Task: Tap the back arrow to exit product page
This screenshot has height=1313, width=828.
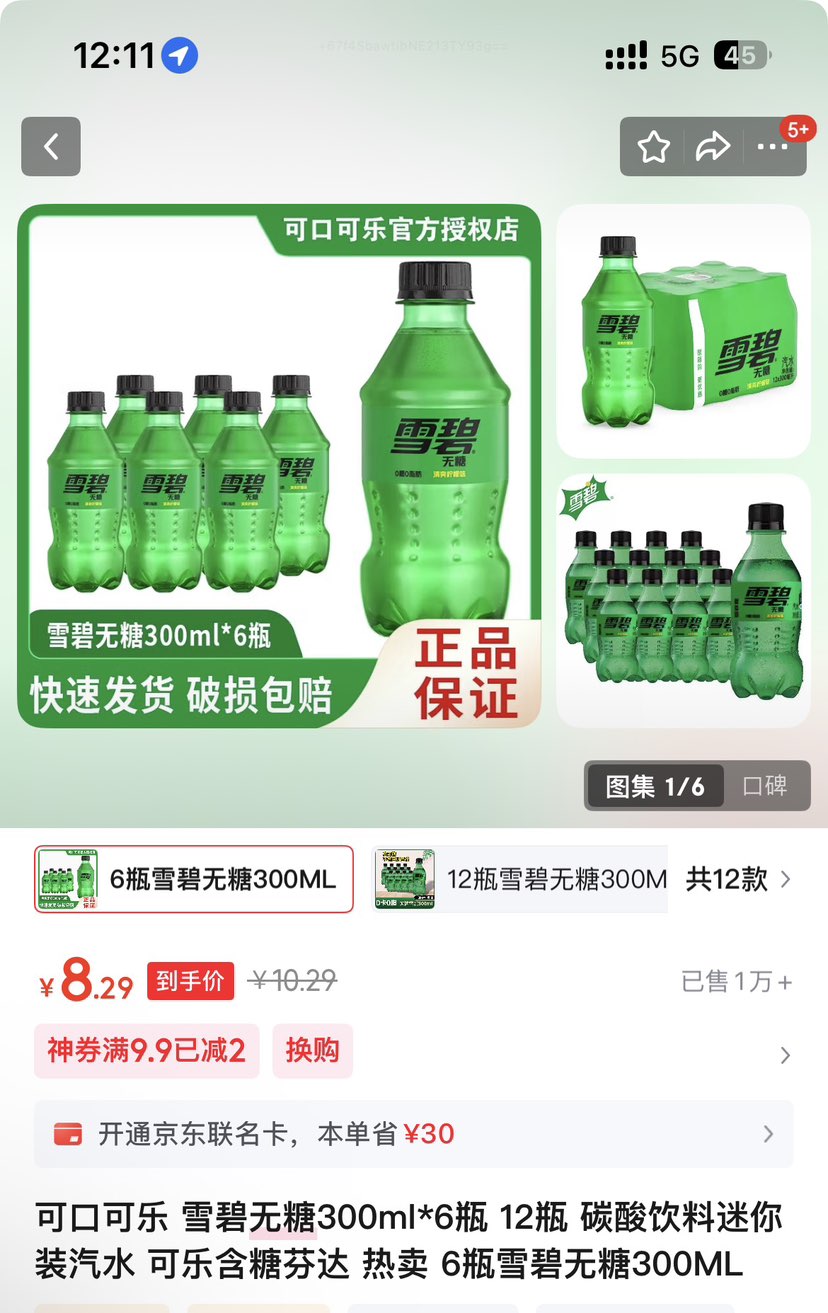Action: (51, 146)
